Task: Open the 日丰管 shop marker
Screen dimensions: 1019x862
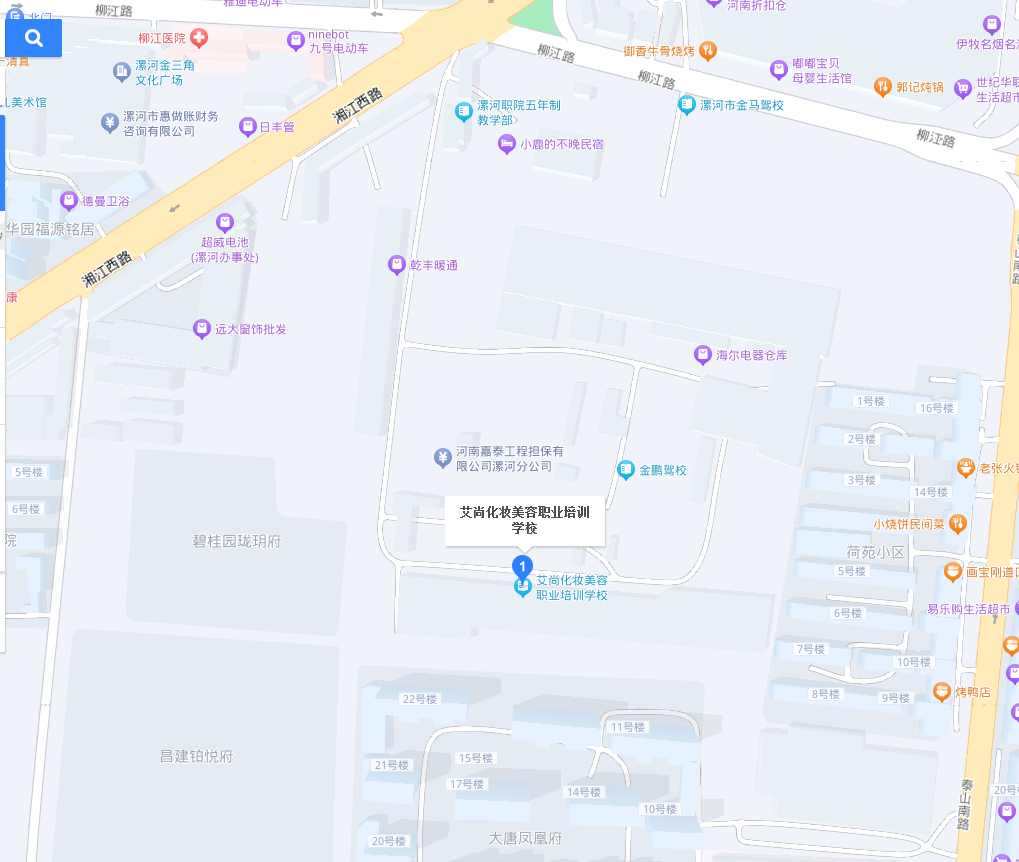Action: pyautogui.click(x=248, y=127)
